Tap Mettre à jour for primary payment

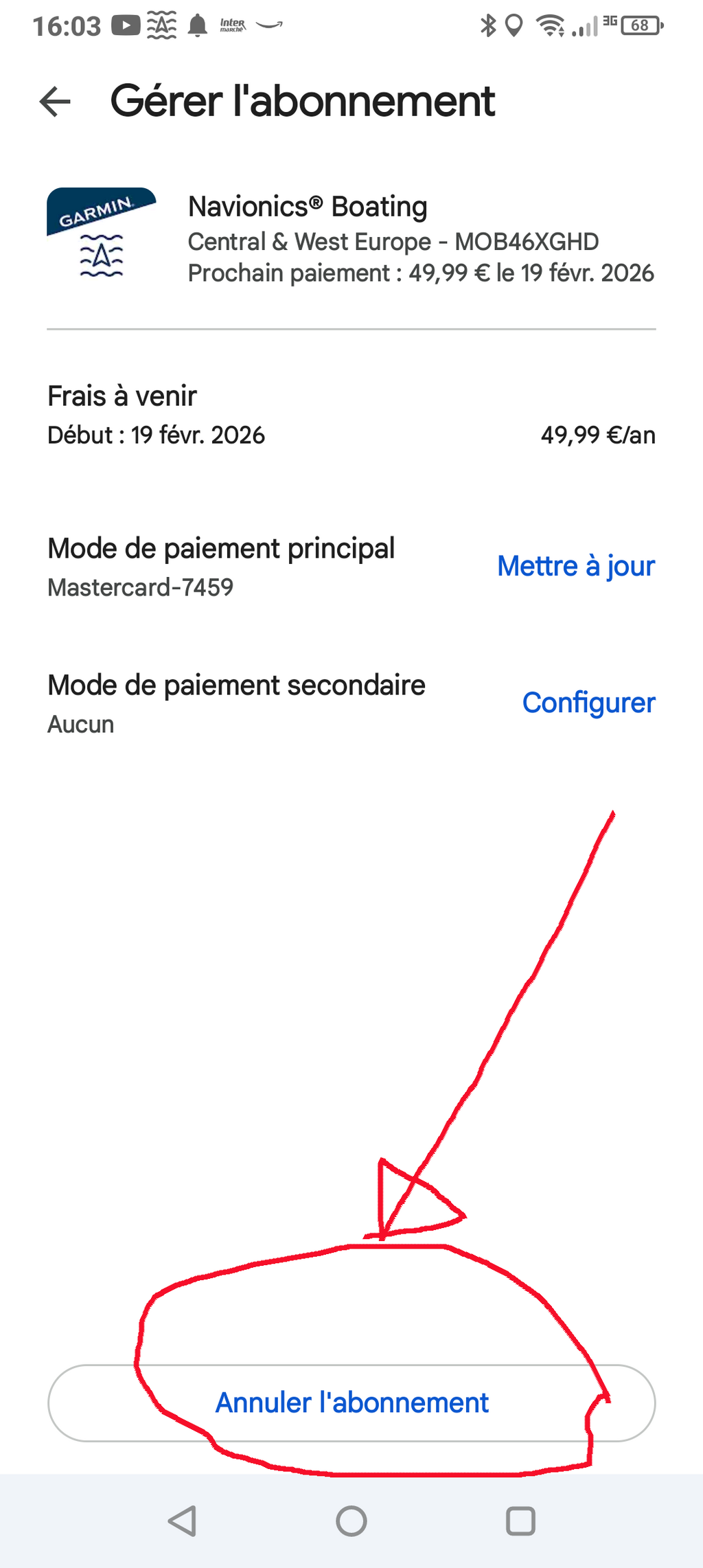pyautogui.click(x=576, y=567)
